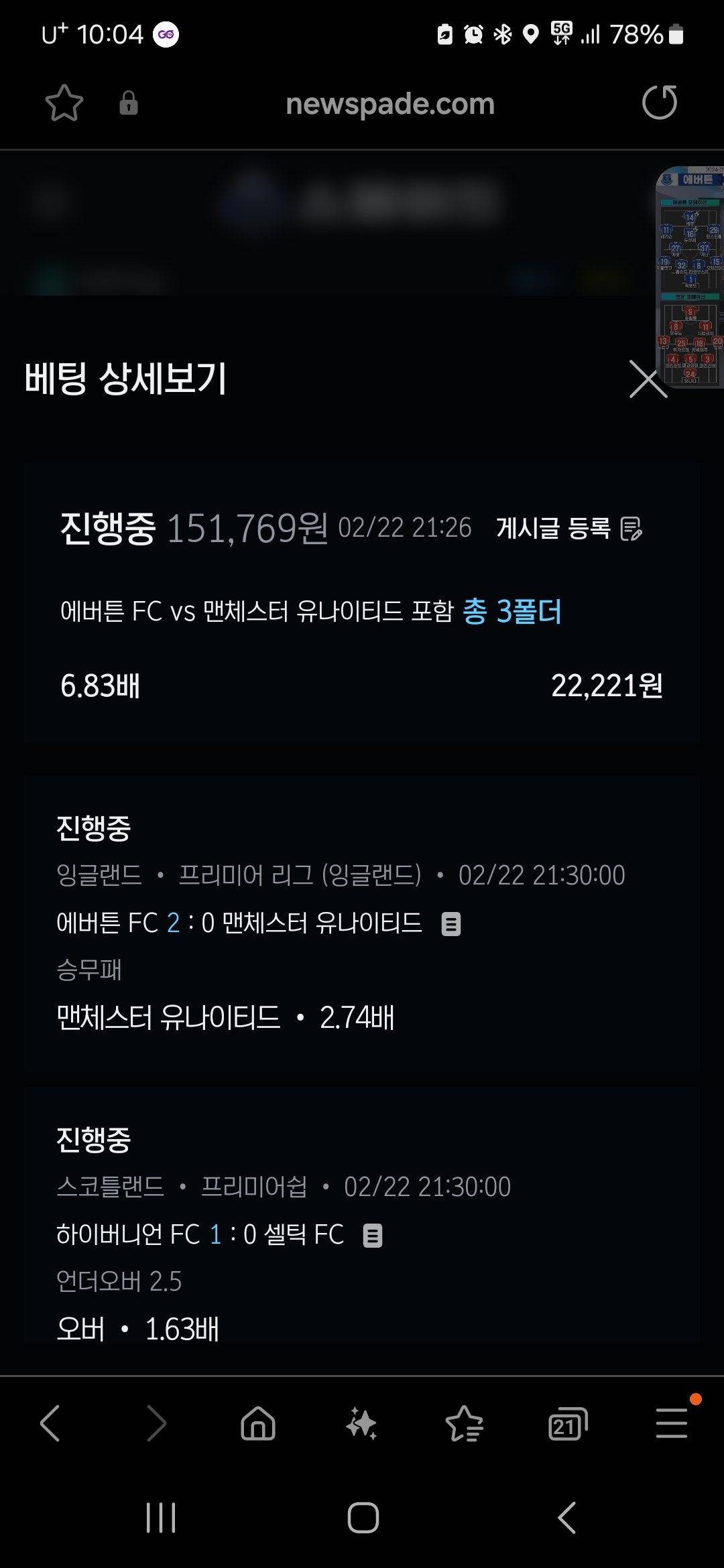Image resolution: width=724 pixels, height=1568 pixels.
Task: Go to the phone home screen
Action: (x=363, y=1517)
